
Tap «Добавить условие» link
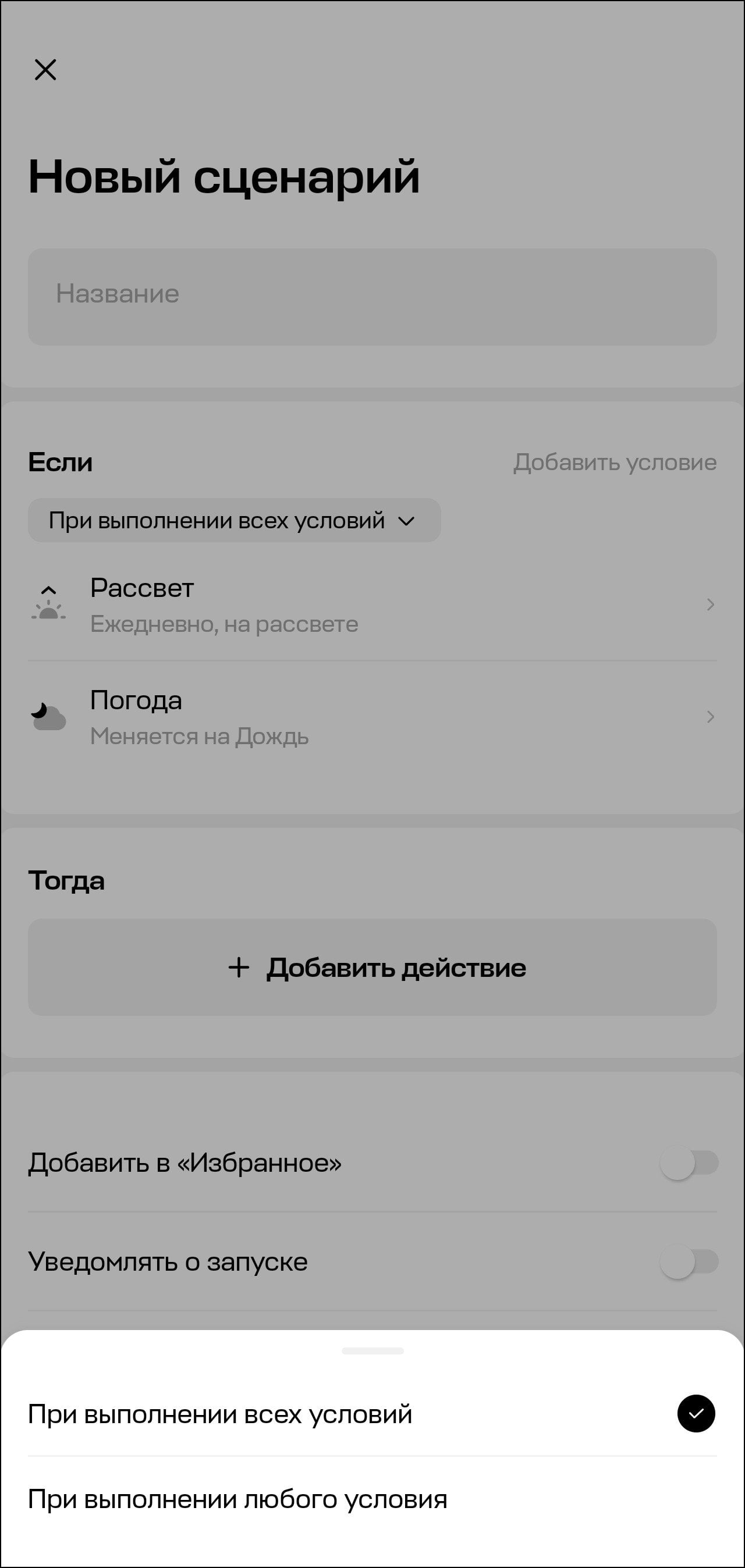615,463
